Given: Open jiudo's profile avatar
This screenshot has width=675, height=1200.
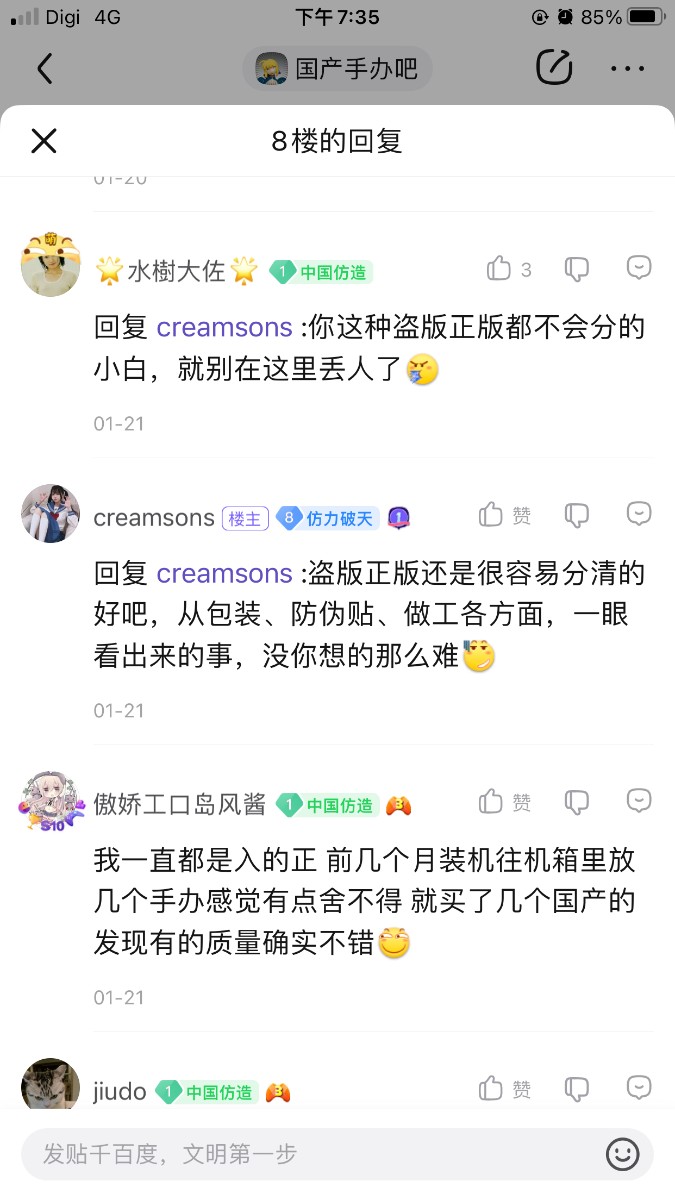Looking at the screenshot, I should click(50, 1085).
